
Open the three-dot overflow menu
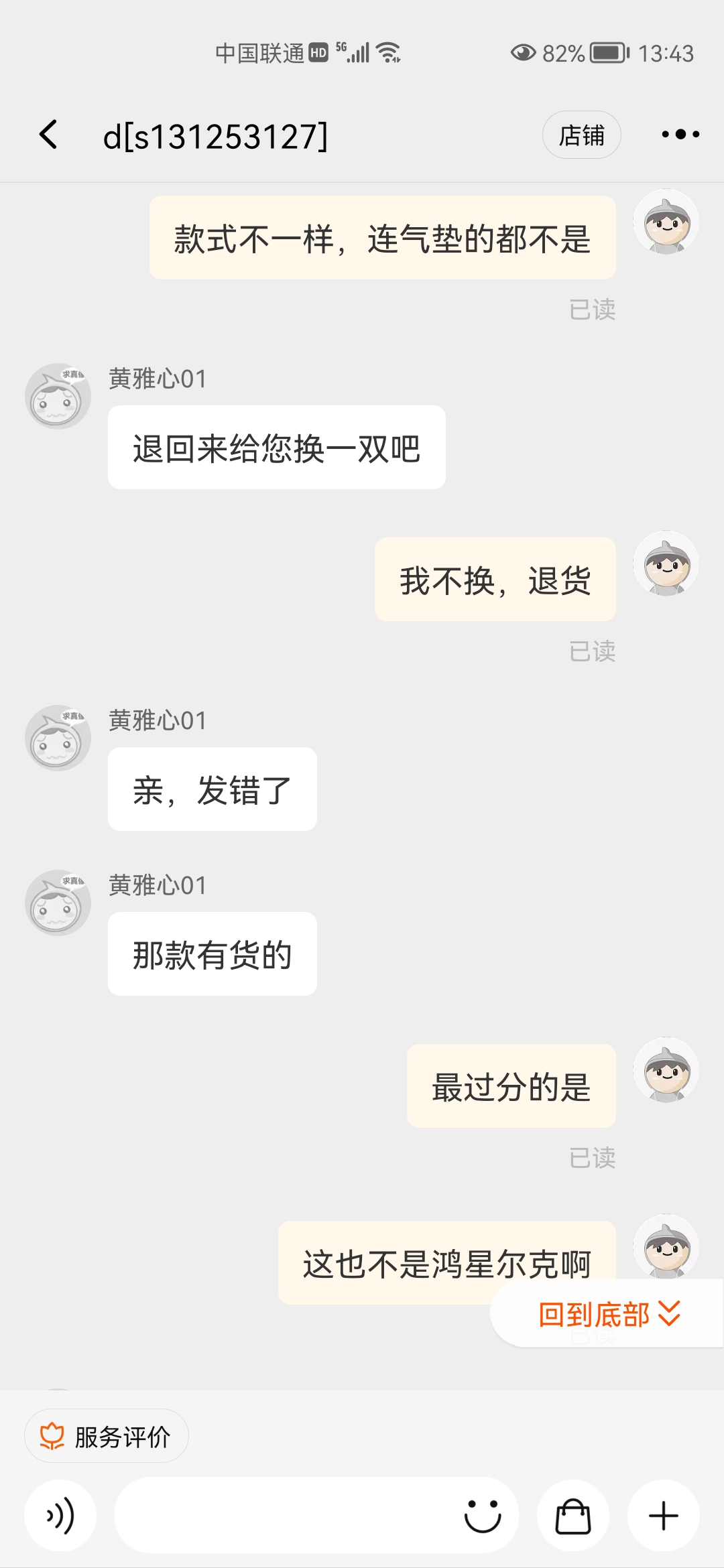click(680, 134)
